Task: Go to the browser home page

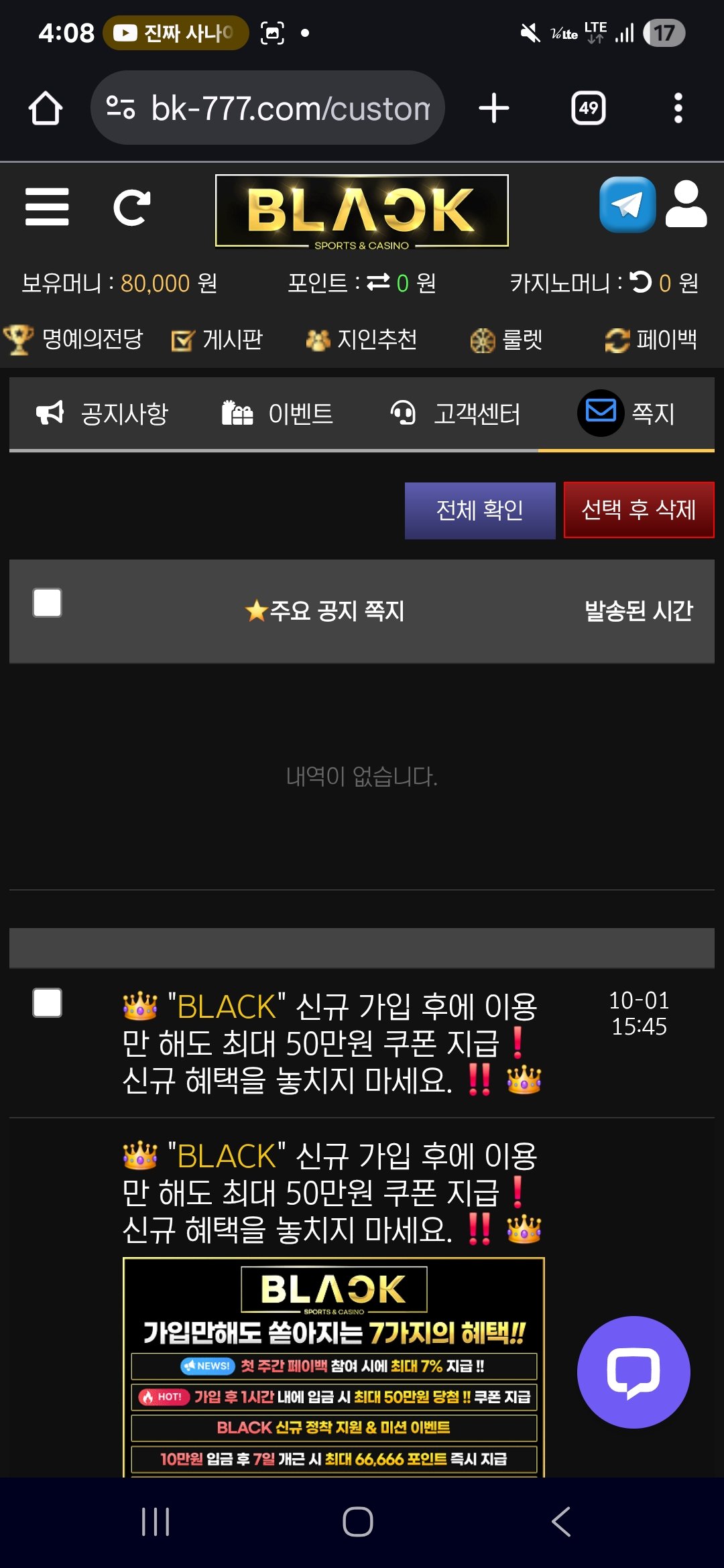Action: (46, 108)
